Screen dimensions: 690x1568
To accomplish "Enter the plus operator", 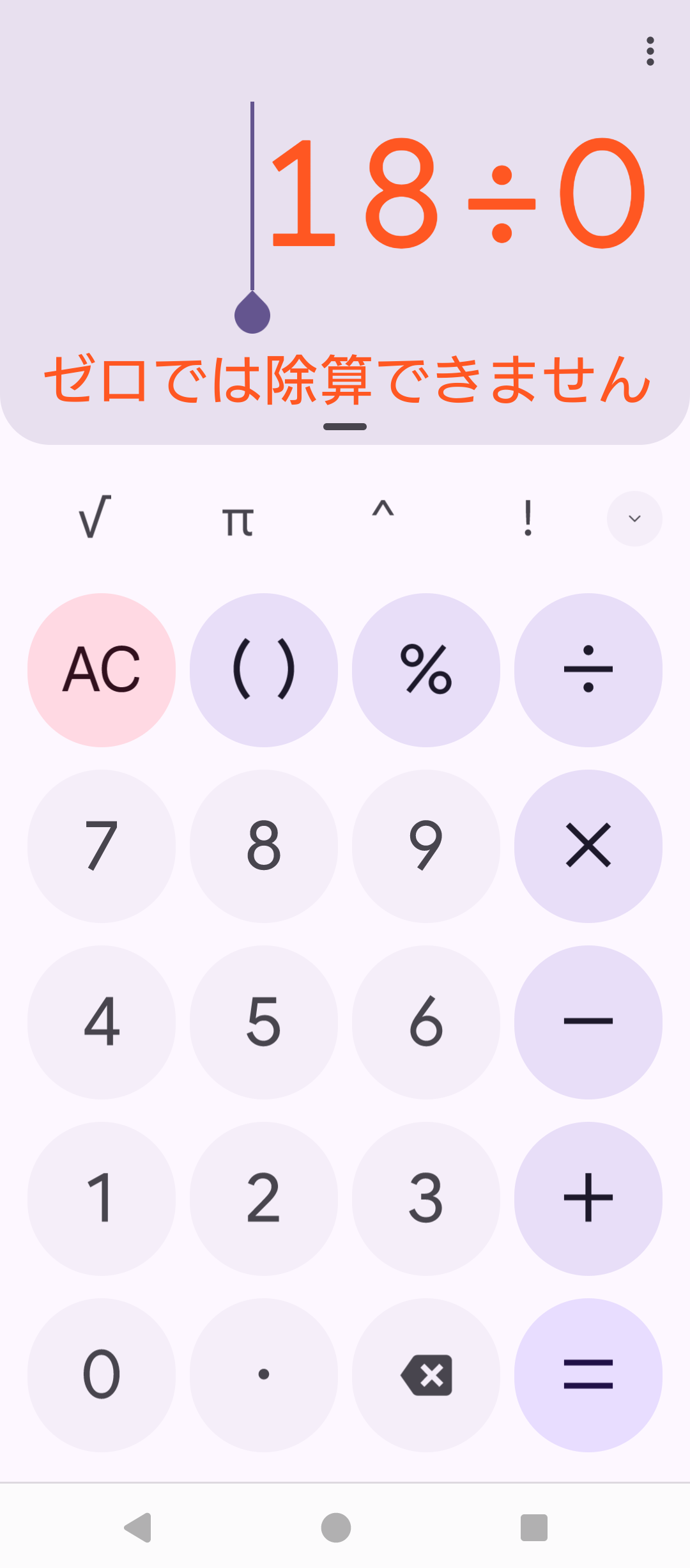I will point(588,1198).
